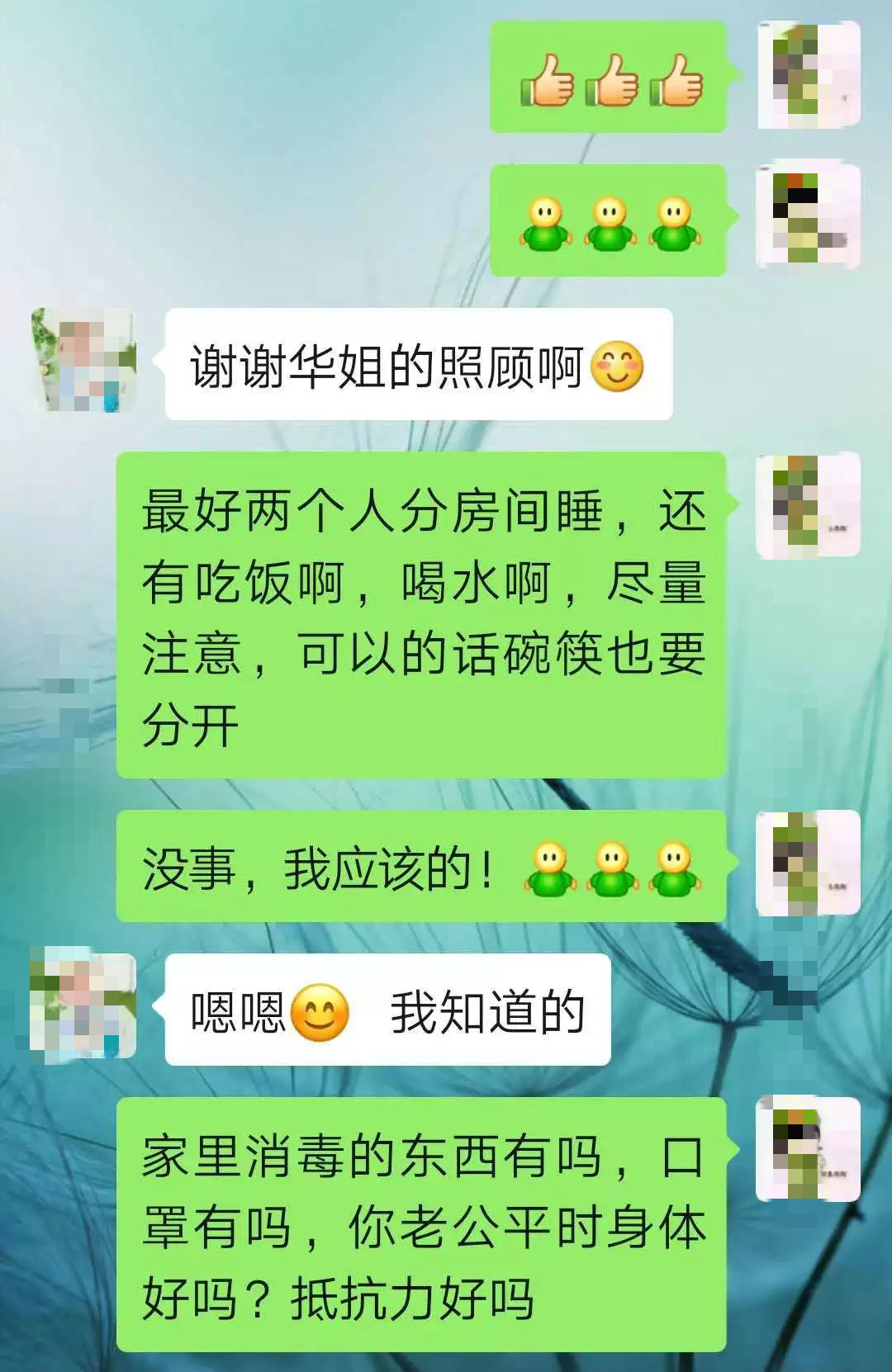This screenshot has height=1372, width=892.
Task: Tap avatar next to "没事，我应该的" message
Action: click(809, 863)
